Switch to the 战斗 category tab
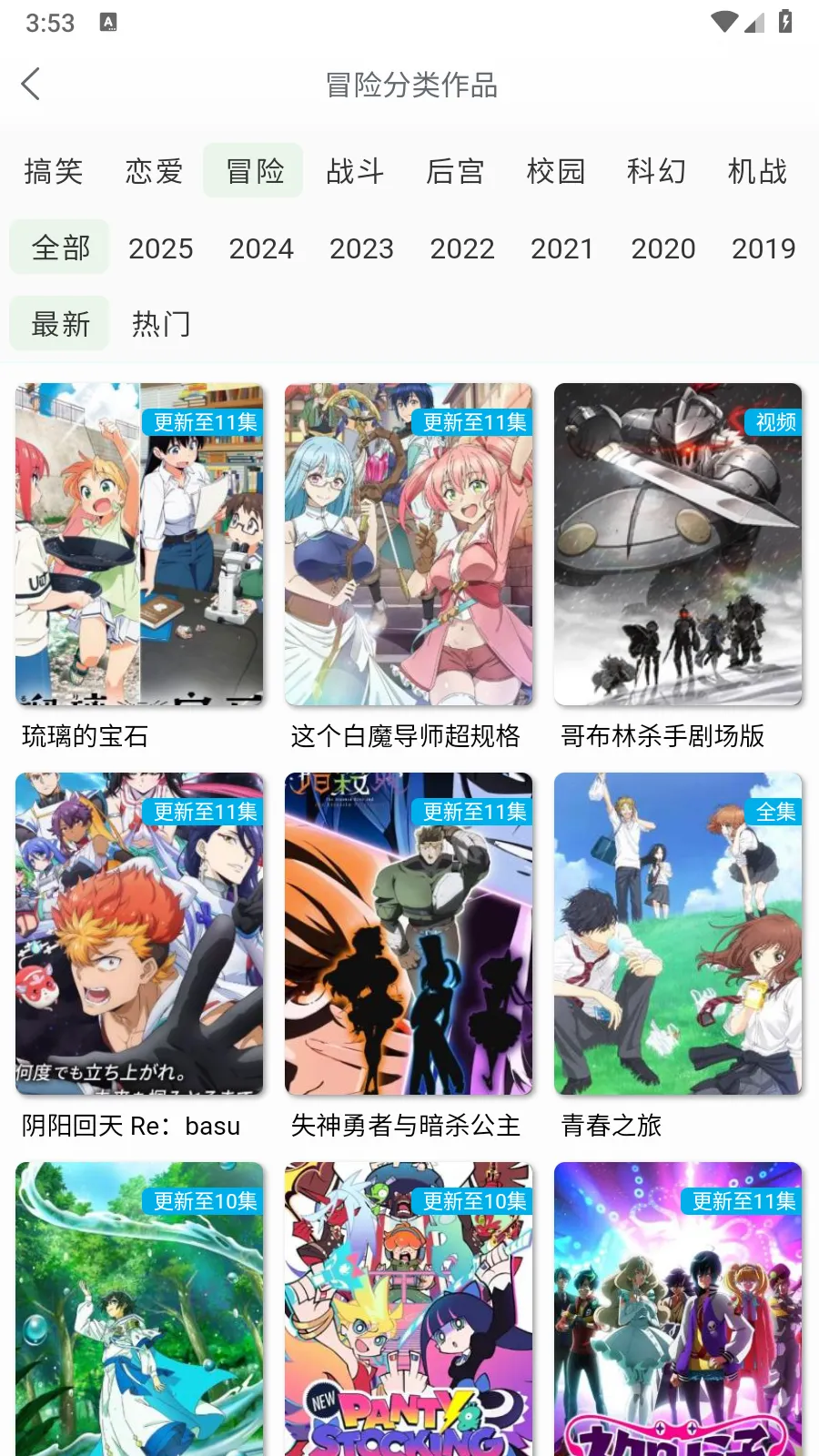This screenshot has height=1456, width=819. tap(355, 171)
